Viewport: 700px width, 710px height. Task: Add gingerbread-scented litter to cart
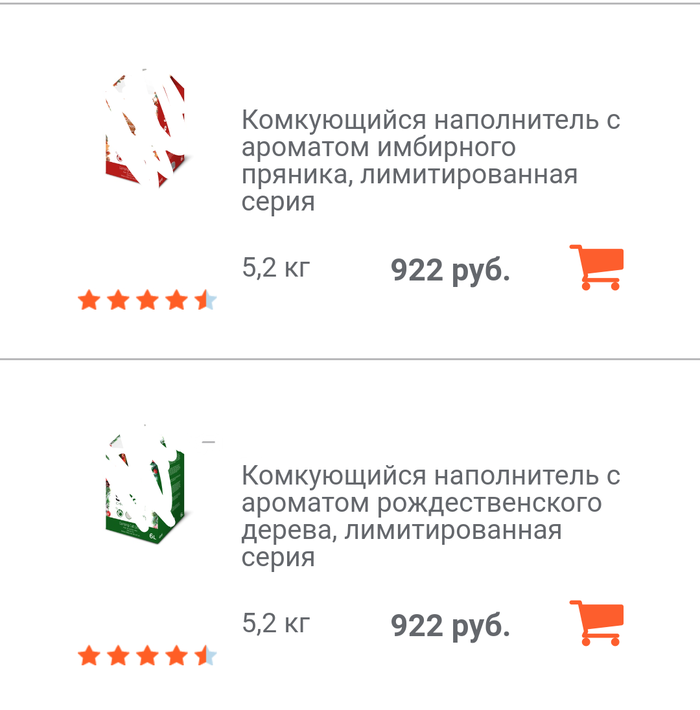596,267
